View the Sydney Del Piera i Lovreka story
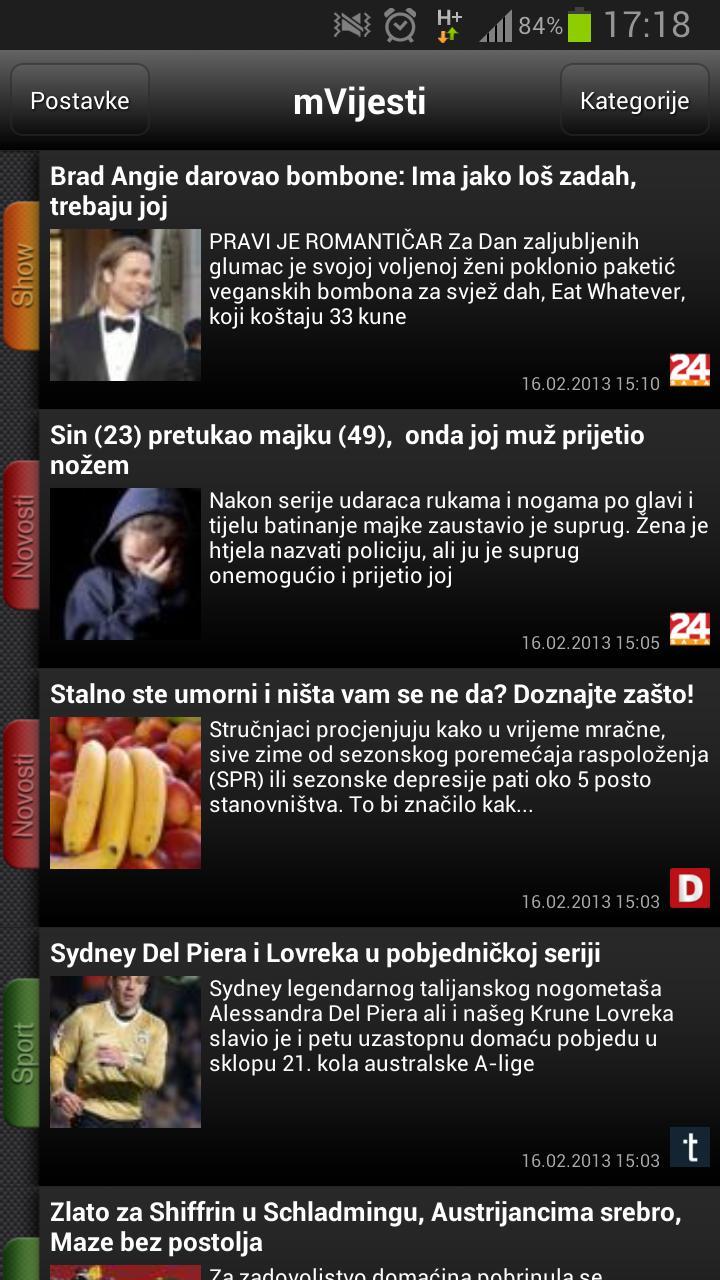This screenshot has height=1280, width=720. coord(325,953)
